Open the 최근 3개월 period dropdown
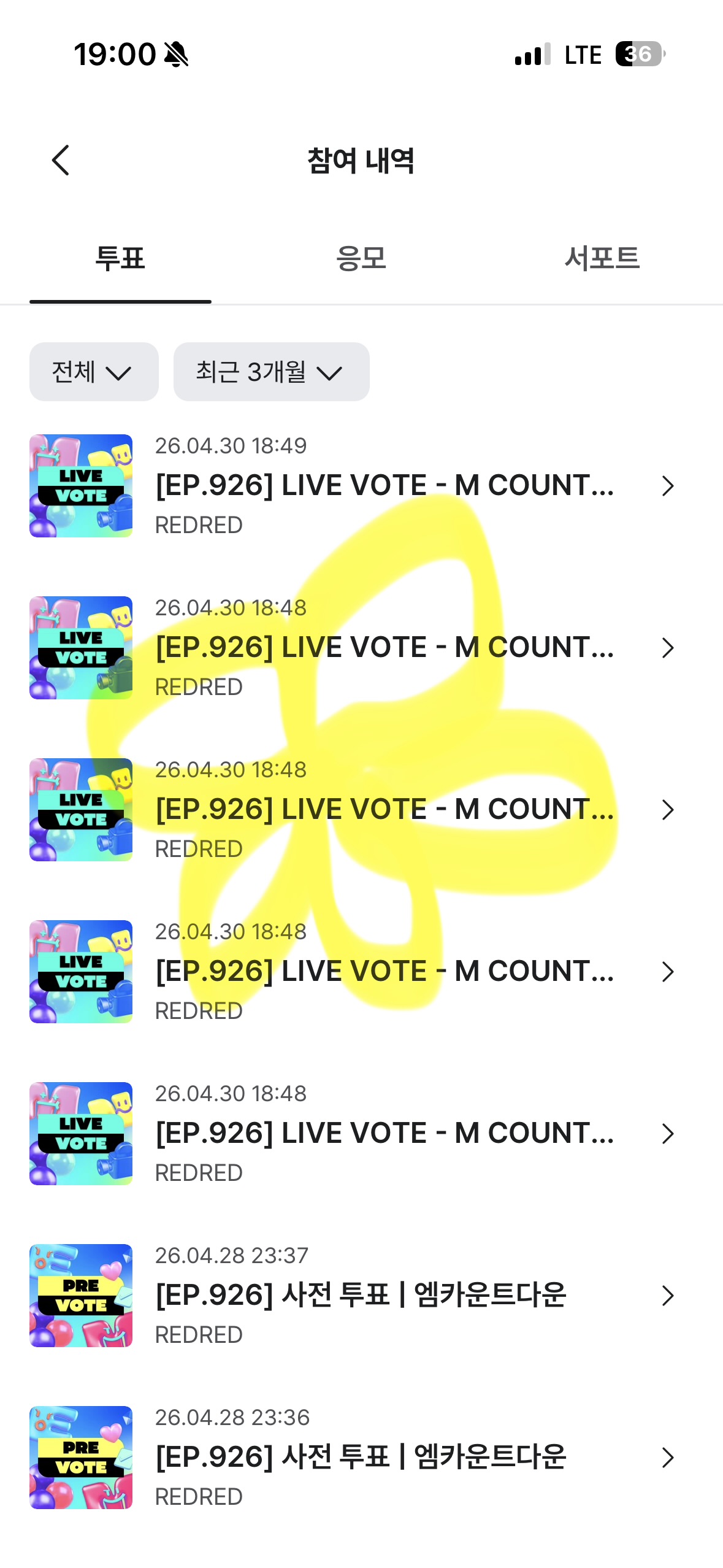This screenshot has height=1568, width=723. click(271, 372)
